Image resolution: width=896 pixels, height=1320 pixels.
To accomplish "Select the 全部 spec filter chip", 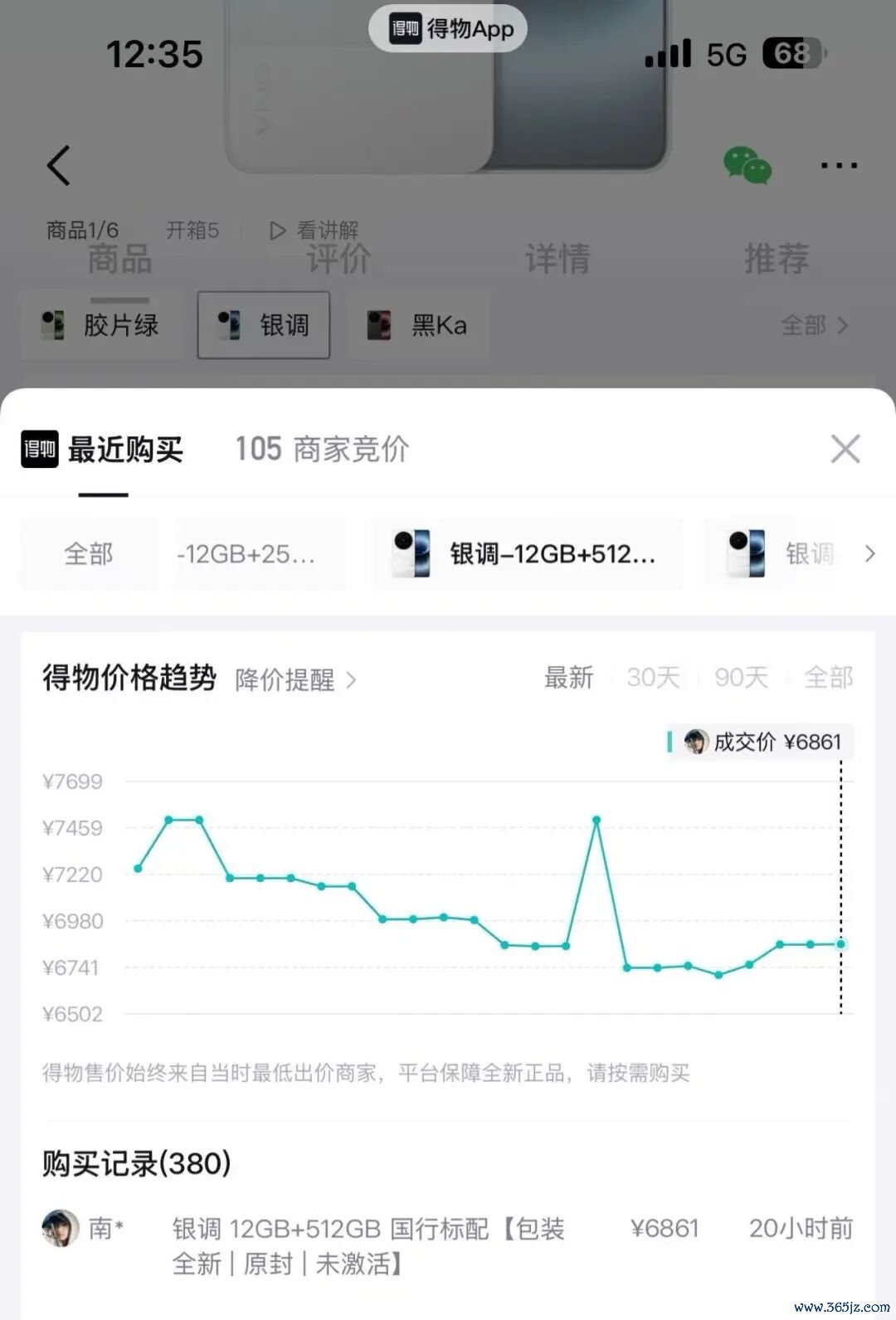I will (x=89, y=553).
